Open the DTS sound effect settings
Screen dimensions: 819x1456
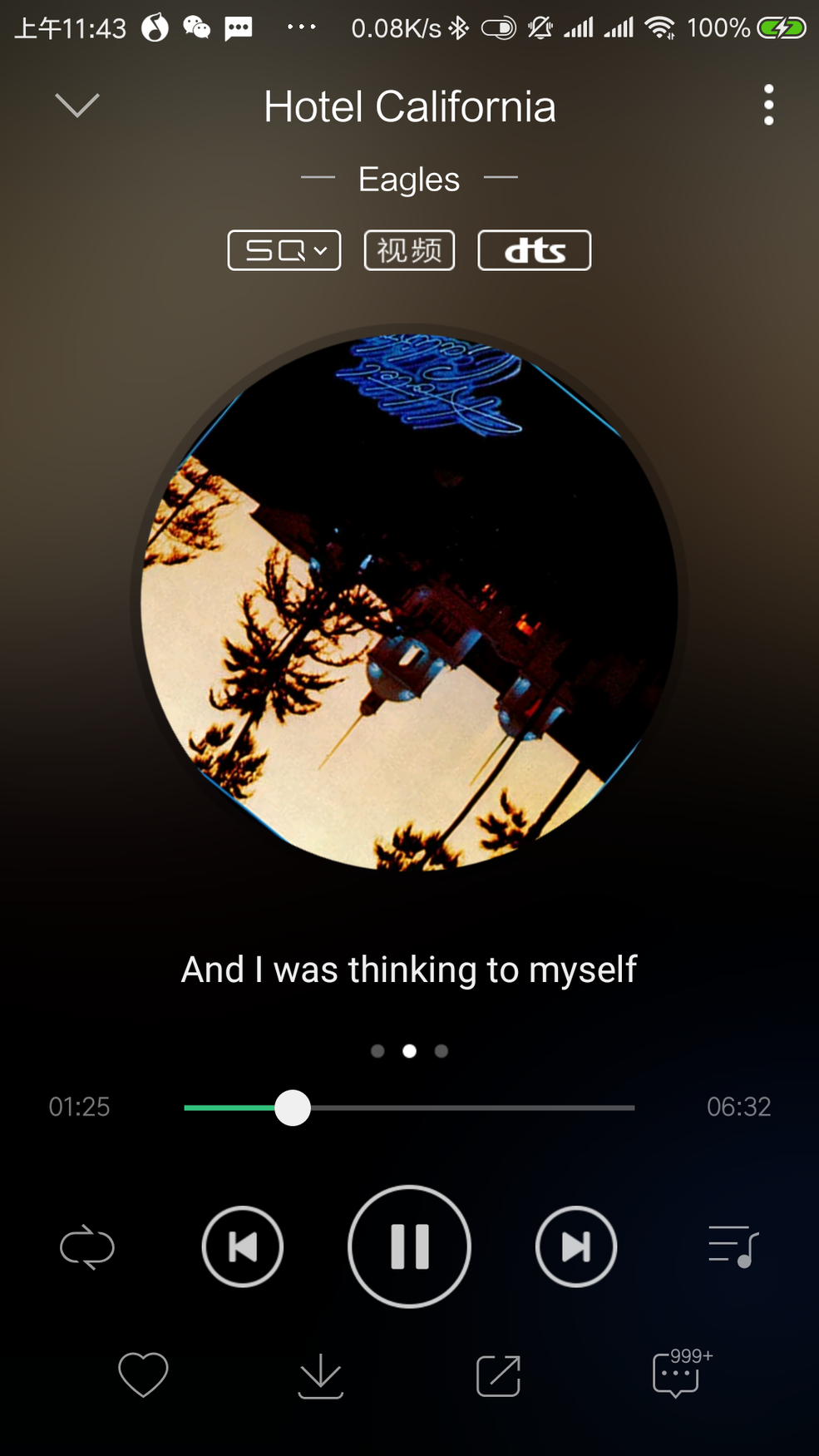(534, 250)
